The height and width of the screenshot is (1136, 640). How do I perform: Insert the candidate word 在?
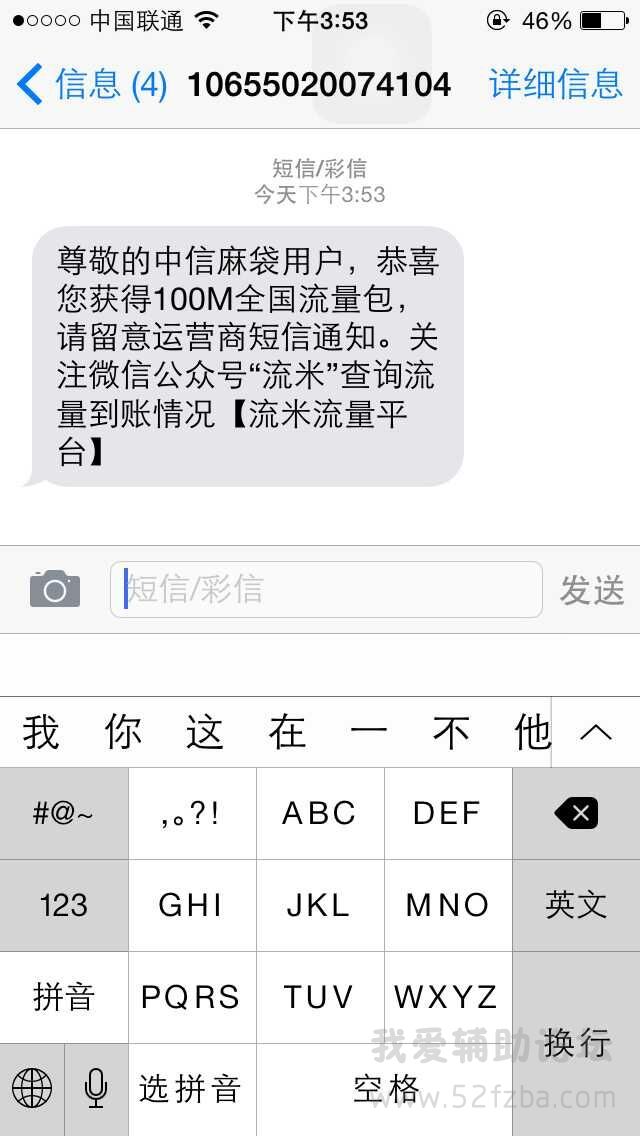pos(287,733)
